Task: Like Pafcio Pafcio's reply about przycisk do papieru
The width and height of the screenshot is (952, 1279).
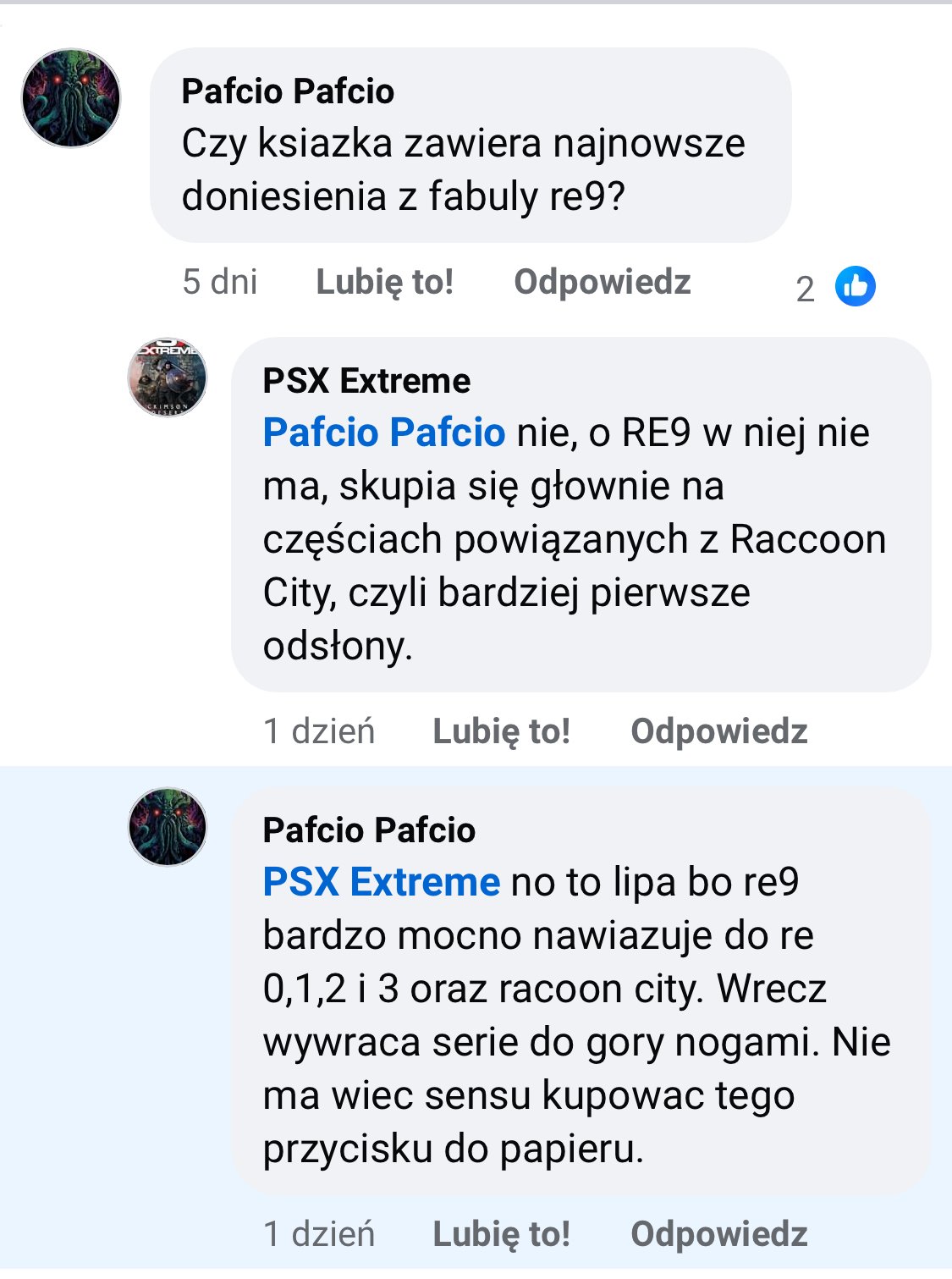Action: 501,1233
